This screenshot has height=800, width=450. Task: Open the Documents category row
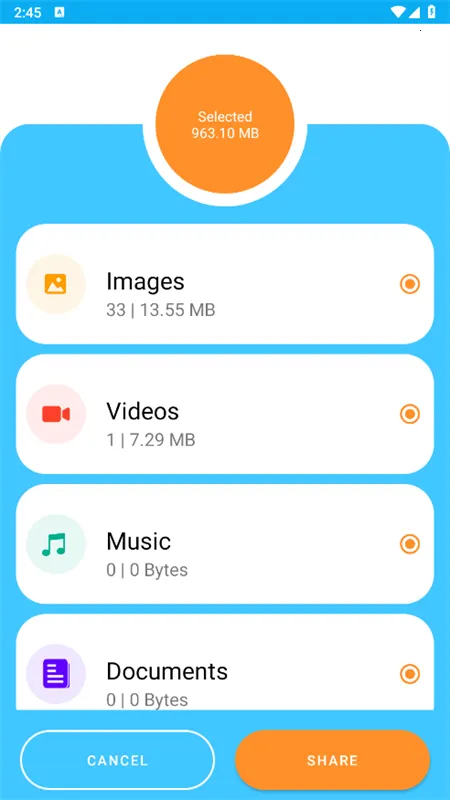225,662
